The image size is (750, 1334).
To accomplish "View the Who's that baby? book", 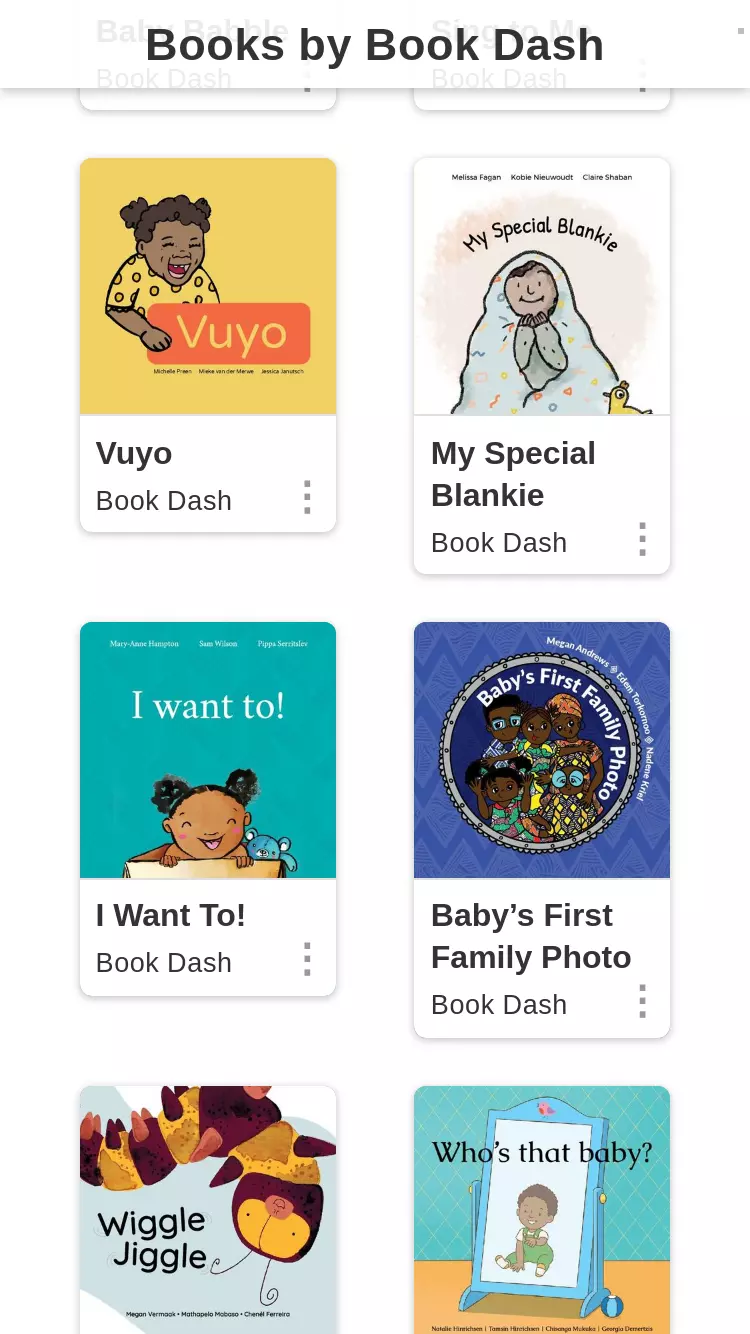I will [x=542, y=1208].
